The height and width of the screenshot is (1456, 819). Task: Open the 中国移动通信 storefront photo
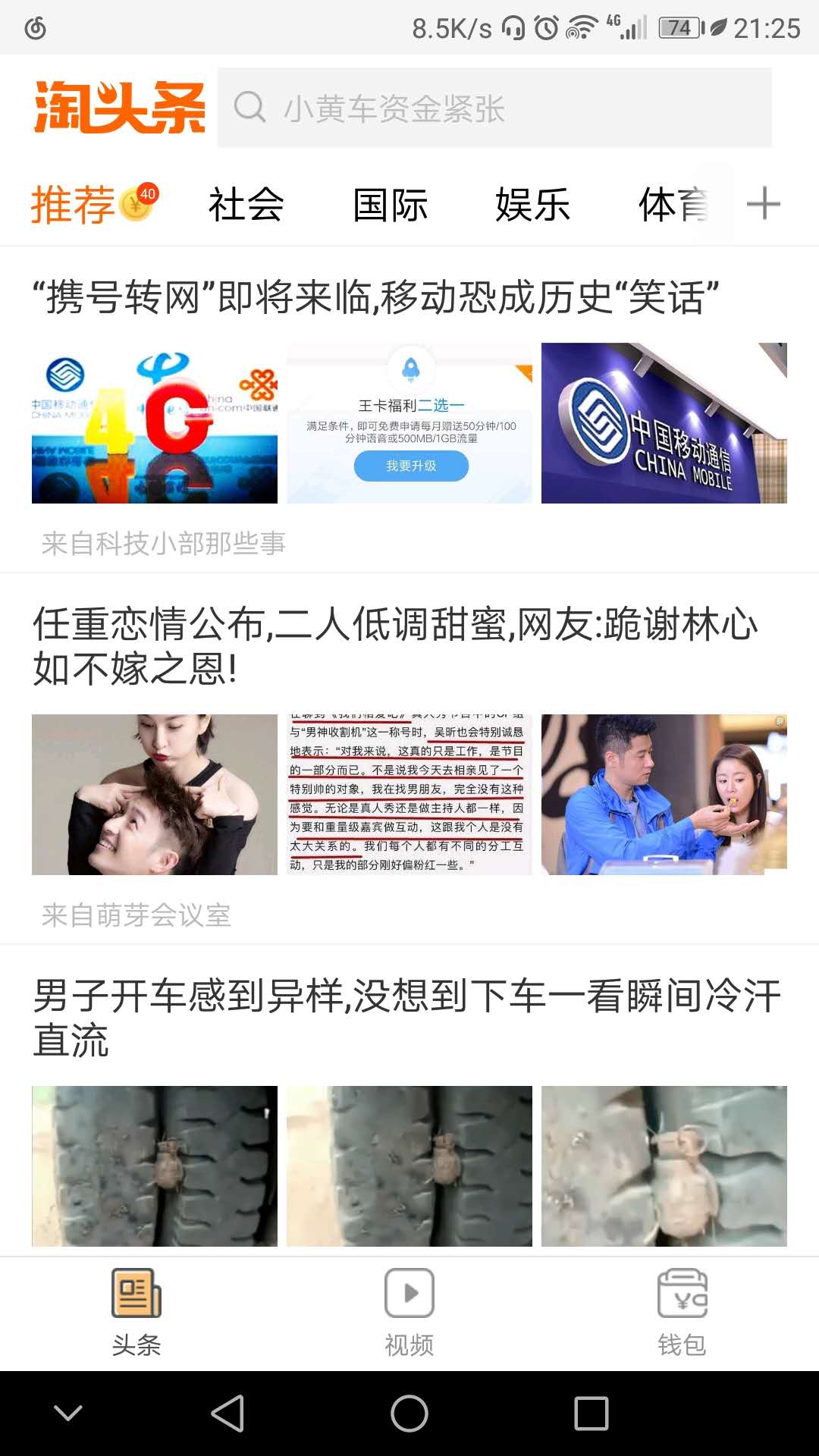664,423
